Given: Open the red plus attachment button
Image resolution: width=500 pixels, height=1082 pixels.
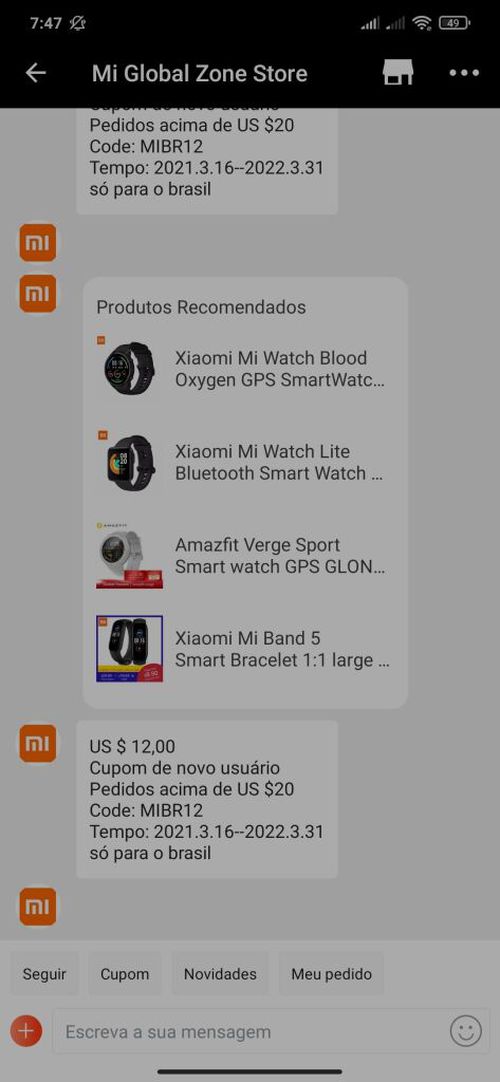Looking at the screenshot, I should (26, 1032).
